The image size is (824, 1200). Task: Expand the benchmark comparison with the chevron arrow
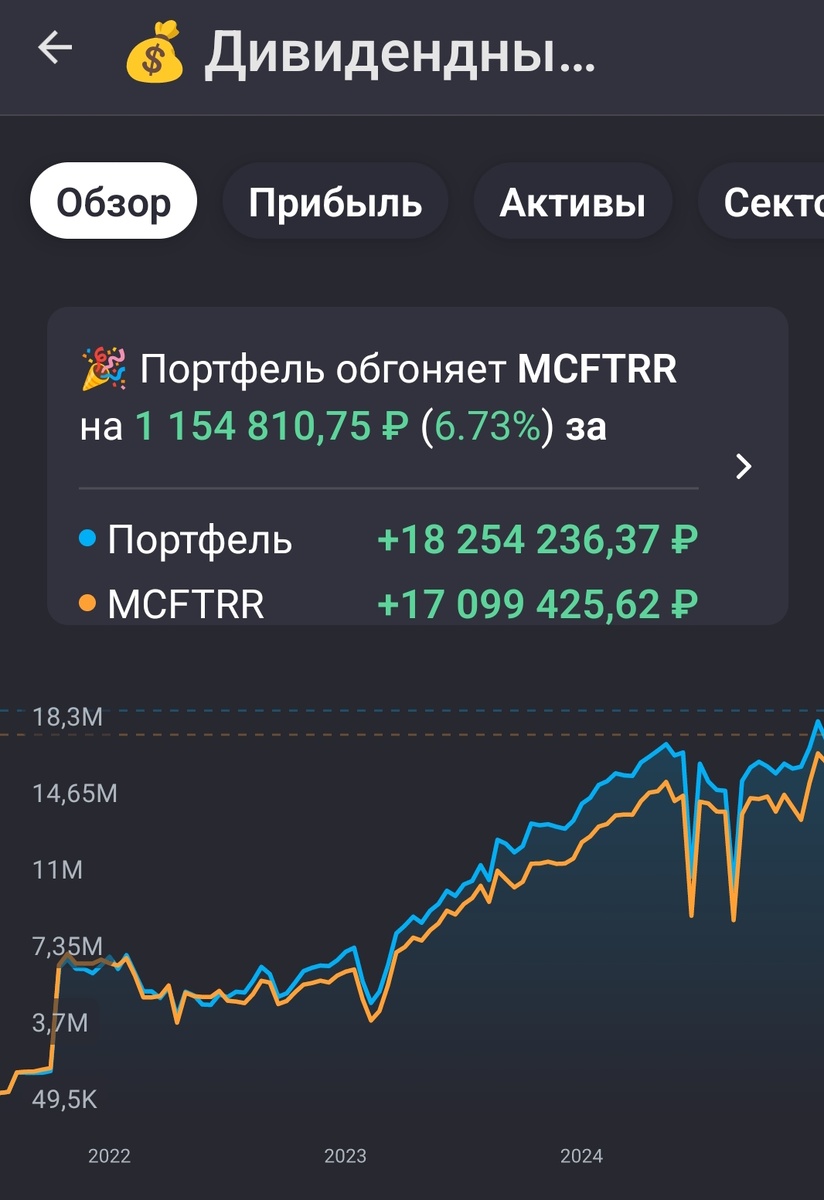click(745, 466)
